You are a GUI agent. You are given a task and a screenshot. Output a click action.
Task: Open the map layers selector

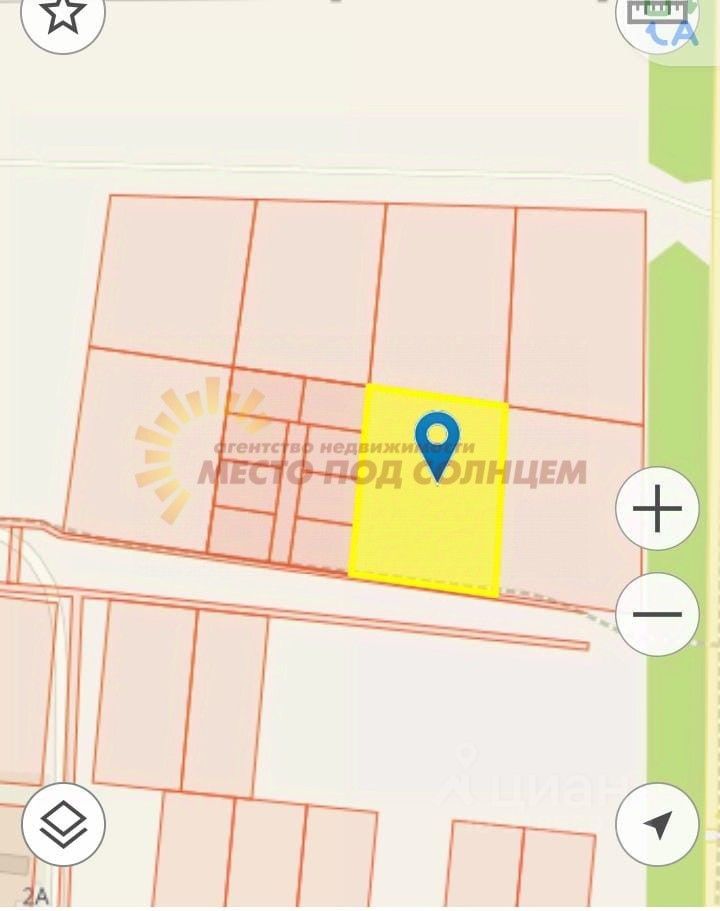tap(63, 824)
